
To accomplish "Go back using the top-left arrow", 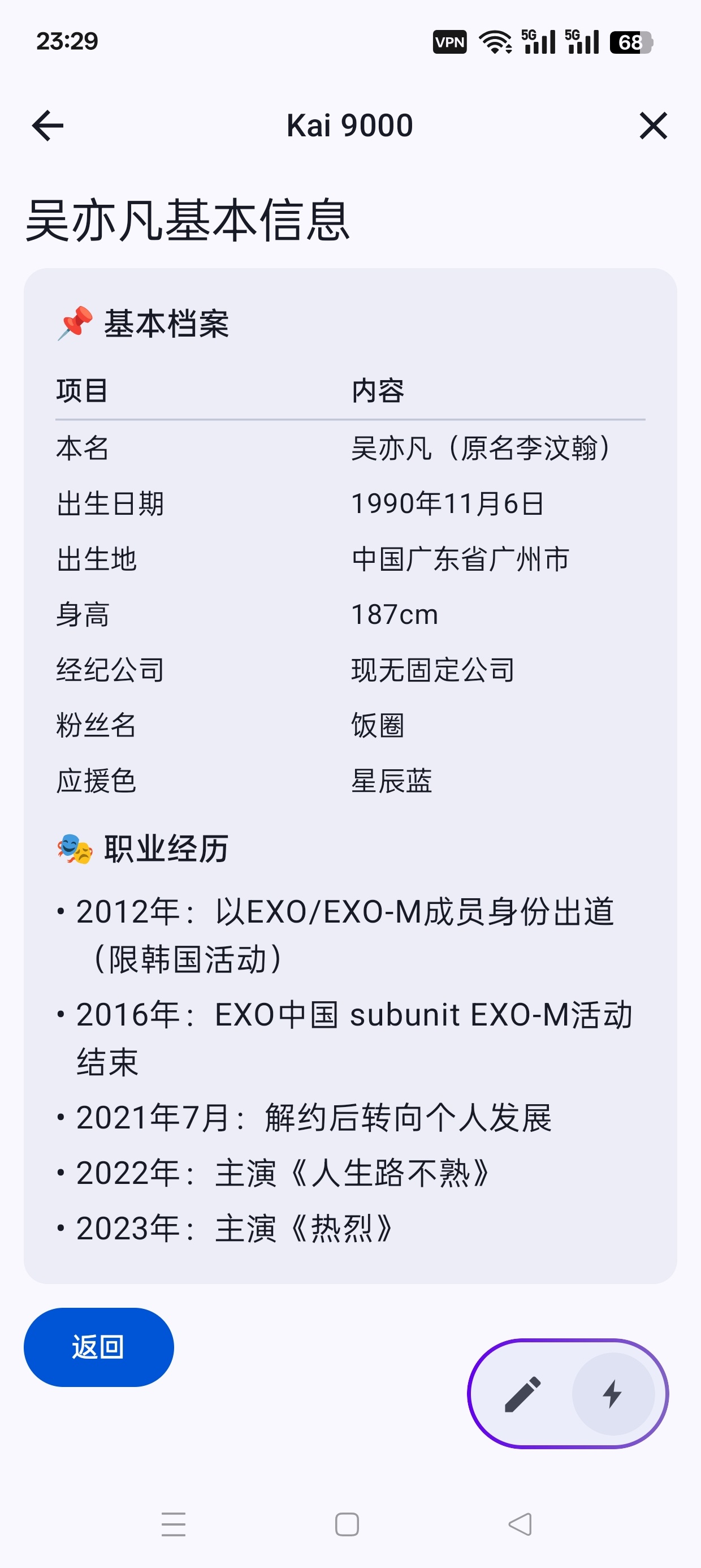I will [47, 126].
